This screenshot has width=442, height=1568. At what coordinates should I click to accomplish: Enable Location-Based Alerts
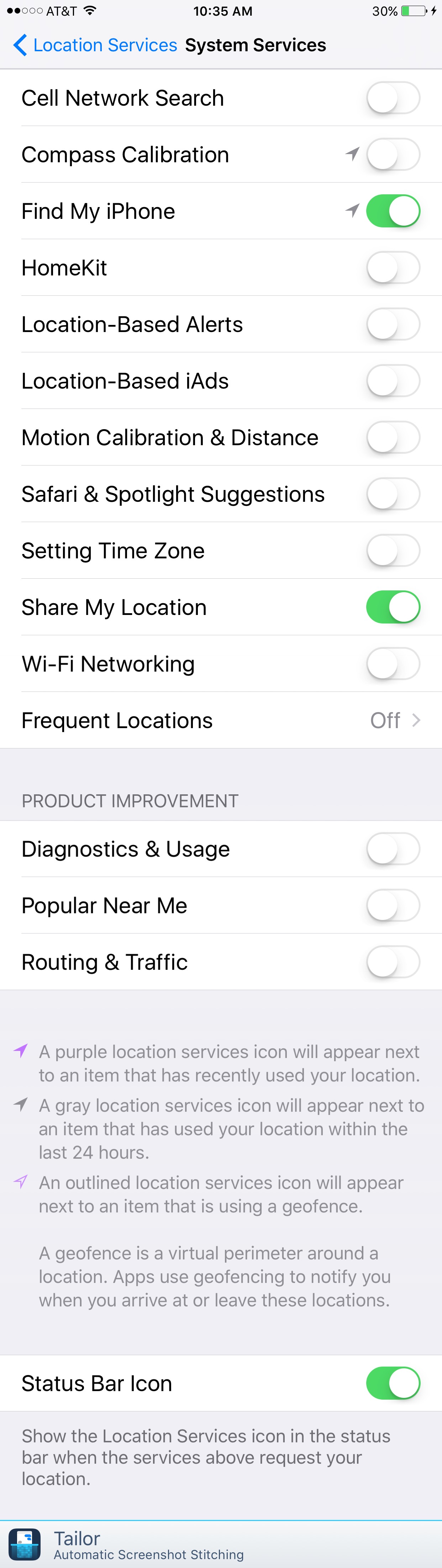pyautogui.click(x=393, y=325)
